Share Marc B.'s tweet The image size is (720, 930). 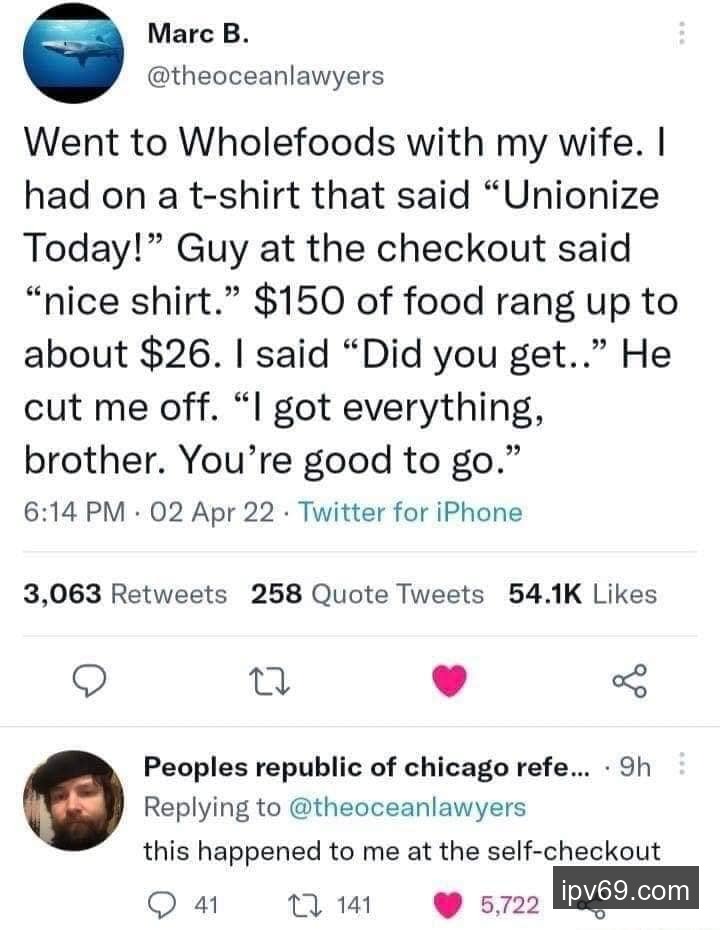click(630, 681)
